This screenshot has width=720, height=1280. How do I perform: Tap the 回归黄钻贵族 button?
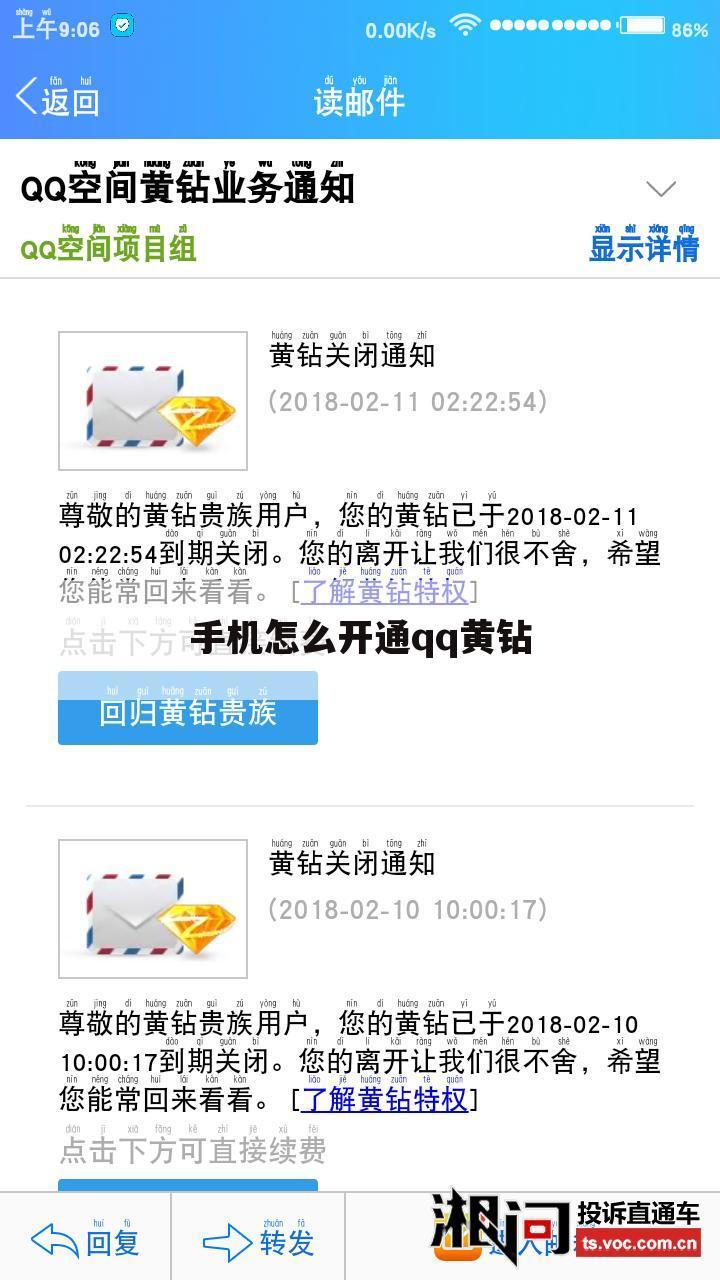click(188, 710)
